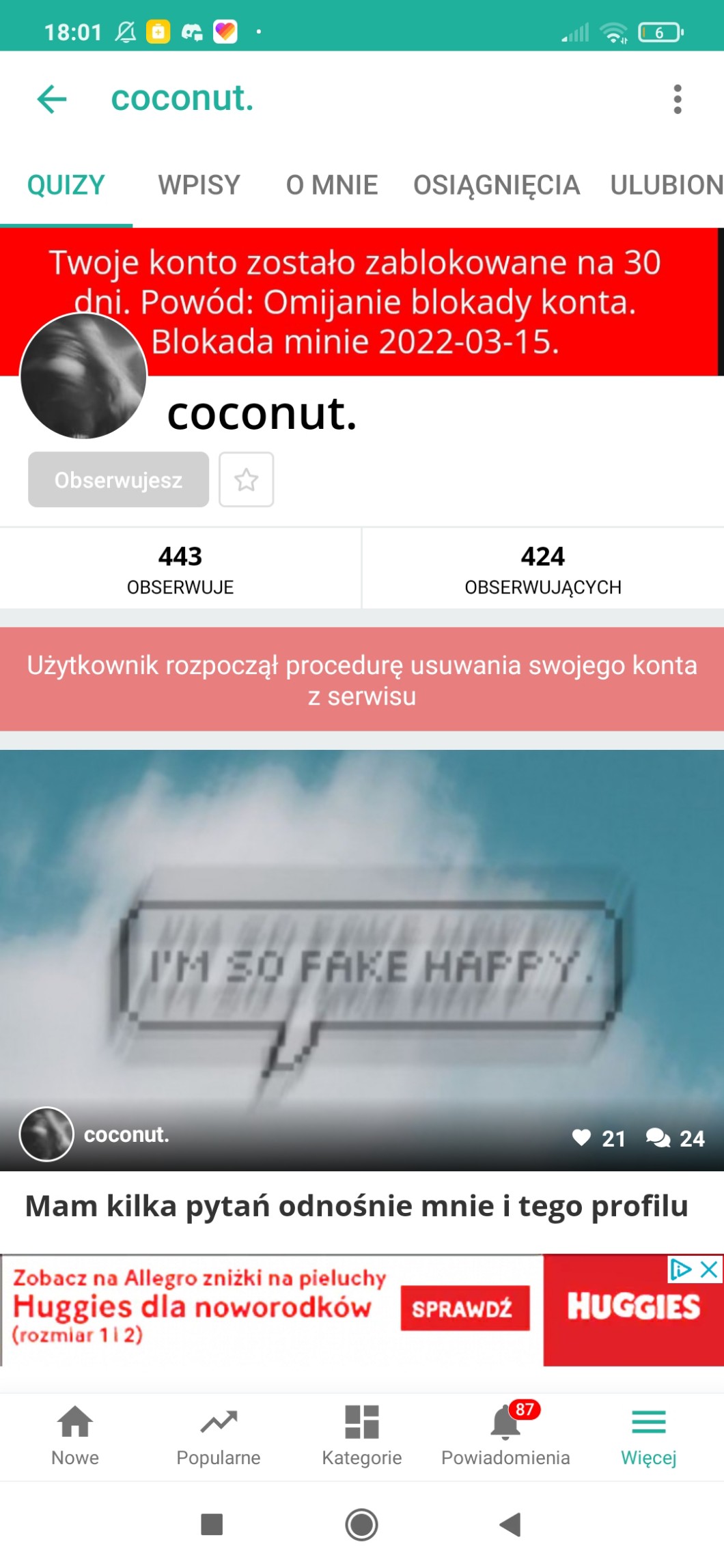The image size is (724, 1568).
Task: Tap SPRAWDŹ in the Huggies ad
Action: point(464,1308)
